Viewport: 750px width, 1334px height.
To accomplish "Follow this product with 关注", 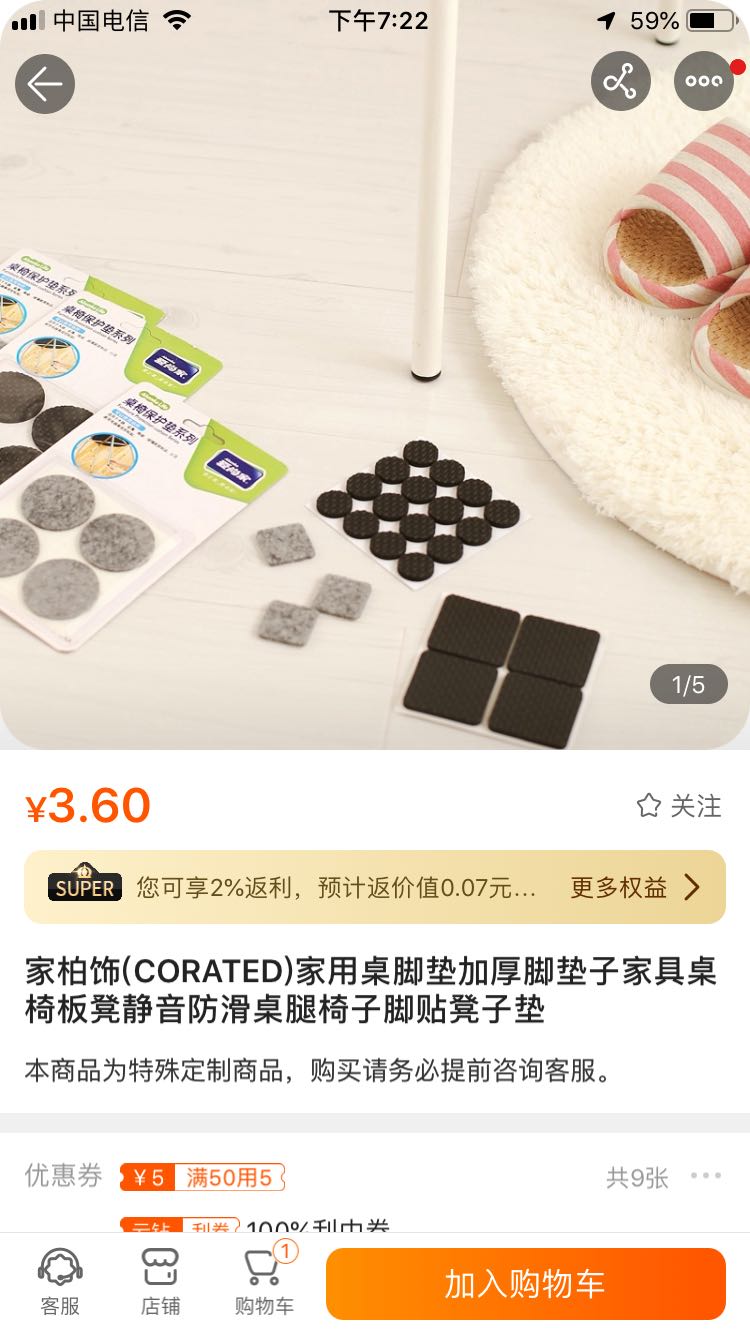I will coord(679,806).
